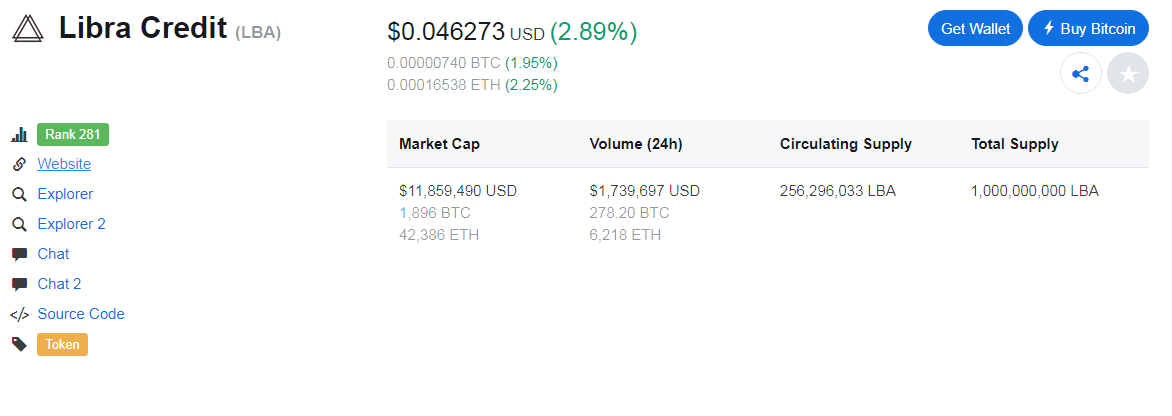The width and height of the screenshot is (1172, 416).
Task: Open the Chat 2 link
Action: [x=59, y=284]
